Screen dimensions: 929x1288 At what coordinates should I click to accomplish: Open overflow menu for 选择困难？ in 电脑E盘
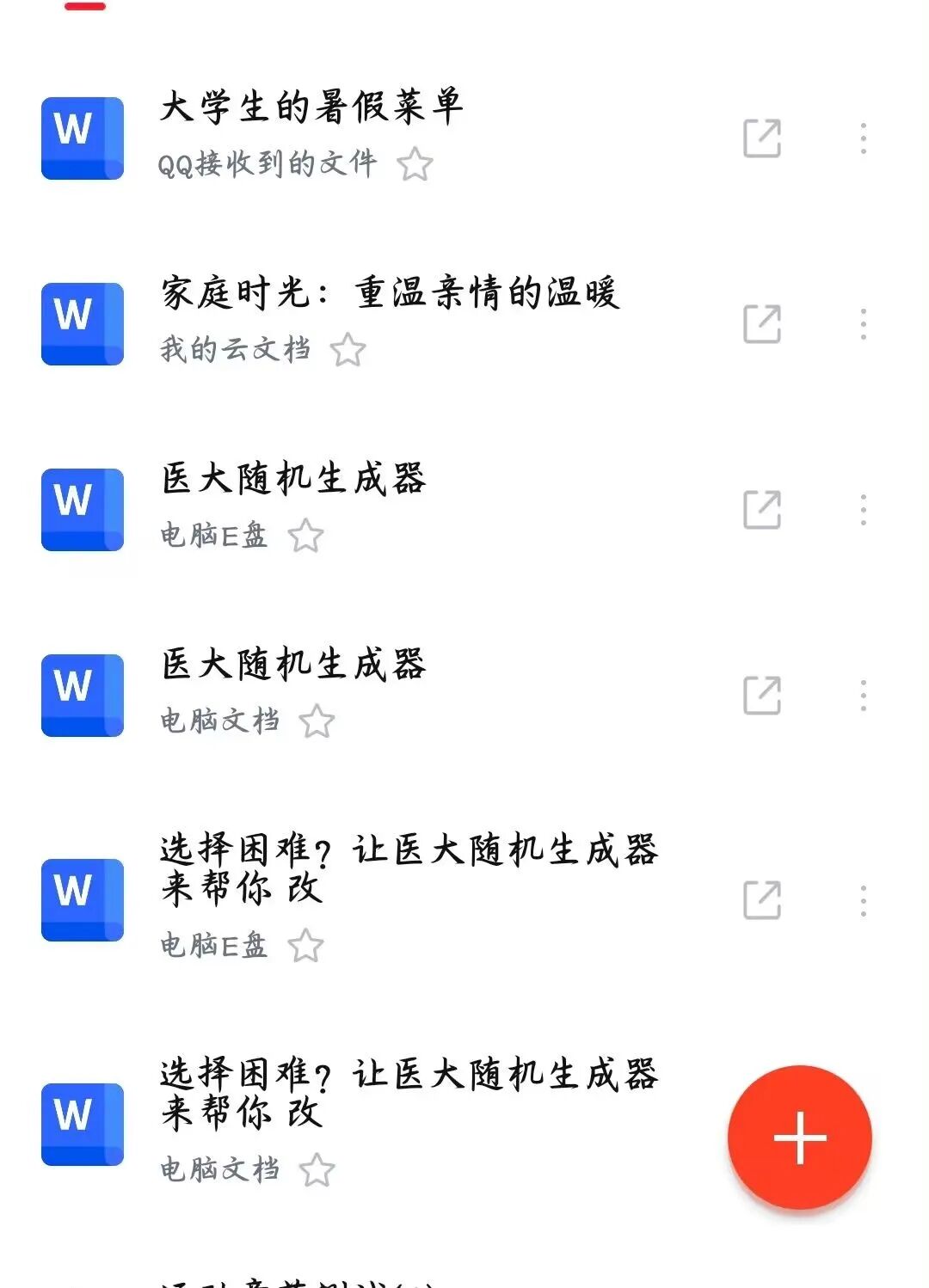point(863,900)
